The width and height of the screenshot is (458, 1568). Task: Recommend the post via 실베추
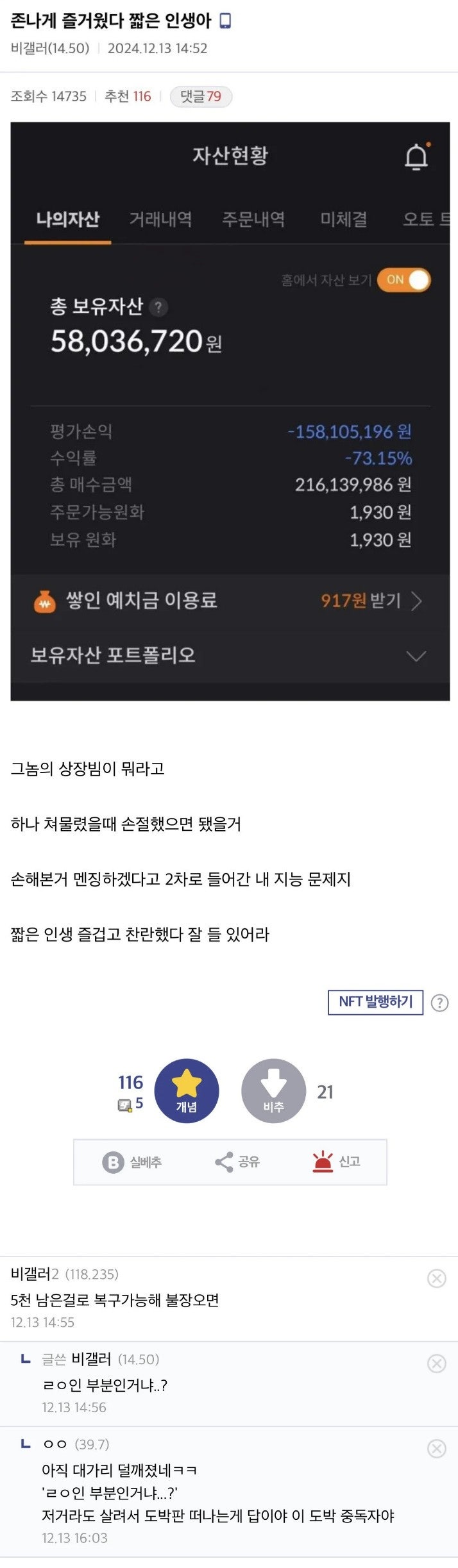132,1162
